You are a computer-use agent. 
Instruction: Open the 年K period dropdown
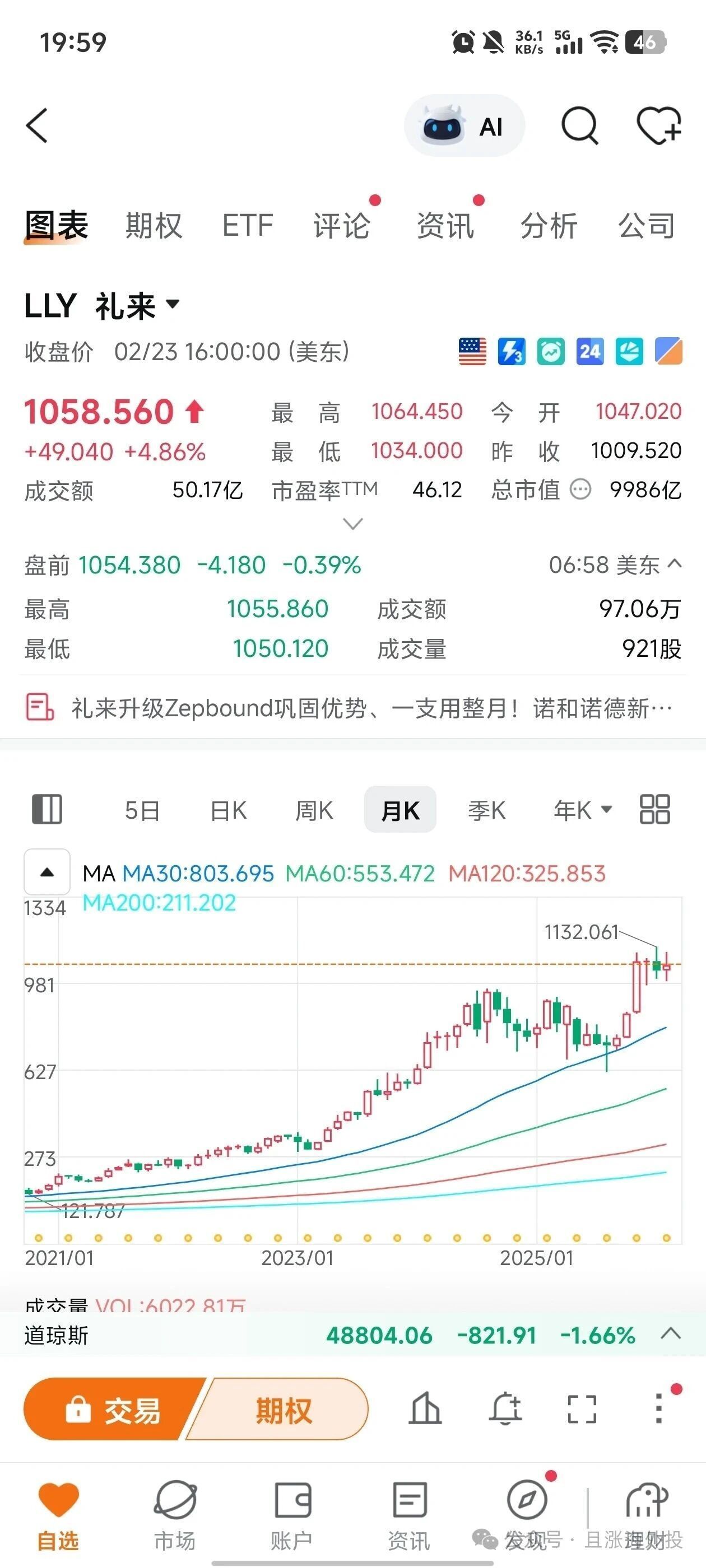tap(582, 810)
